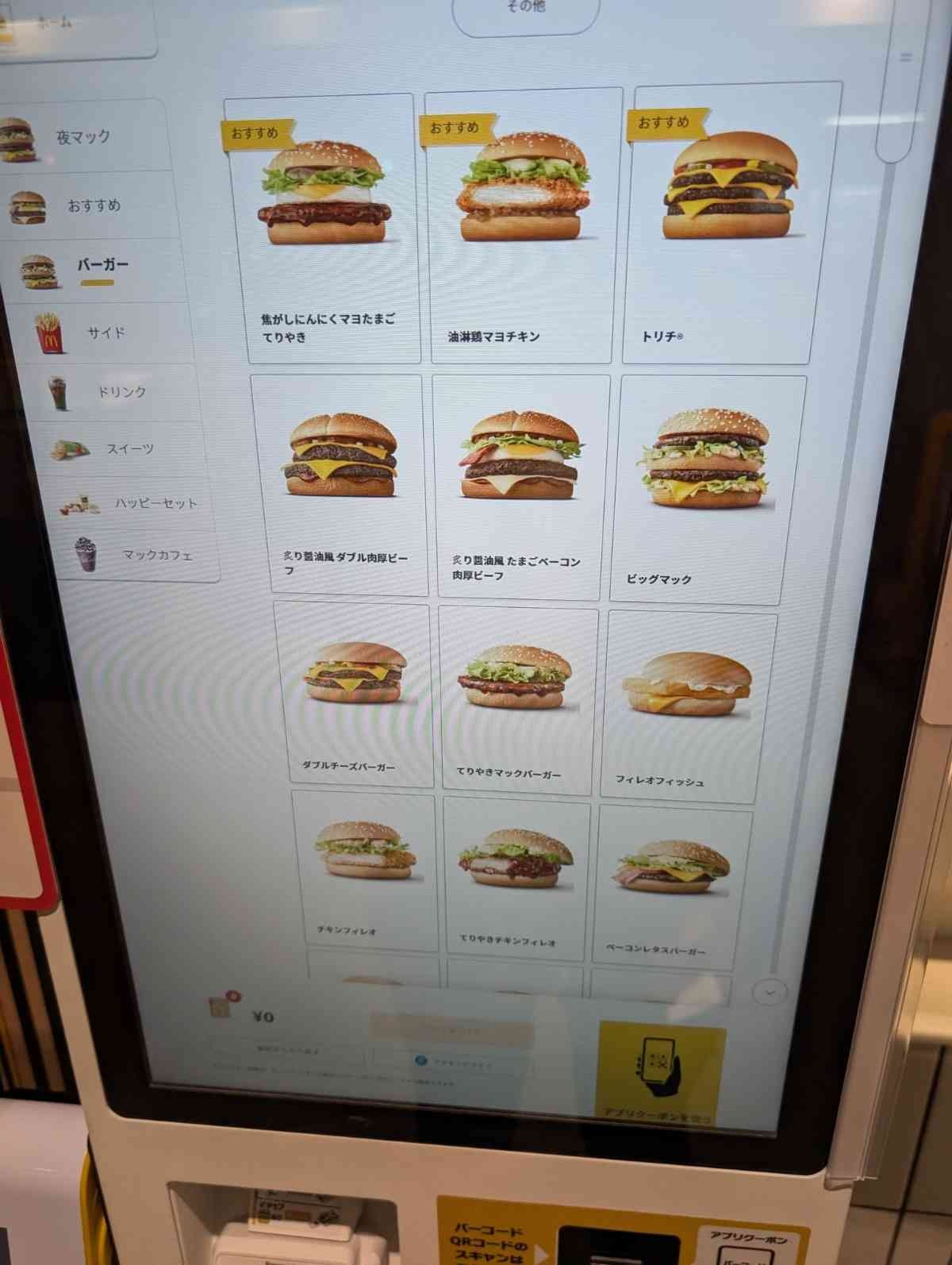
Task: Pick the ダブルチーズバーガー card
Action: (355, 694)
